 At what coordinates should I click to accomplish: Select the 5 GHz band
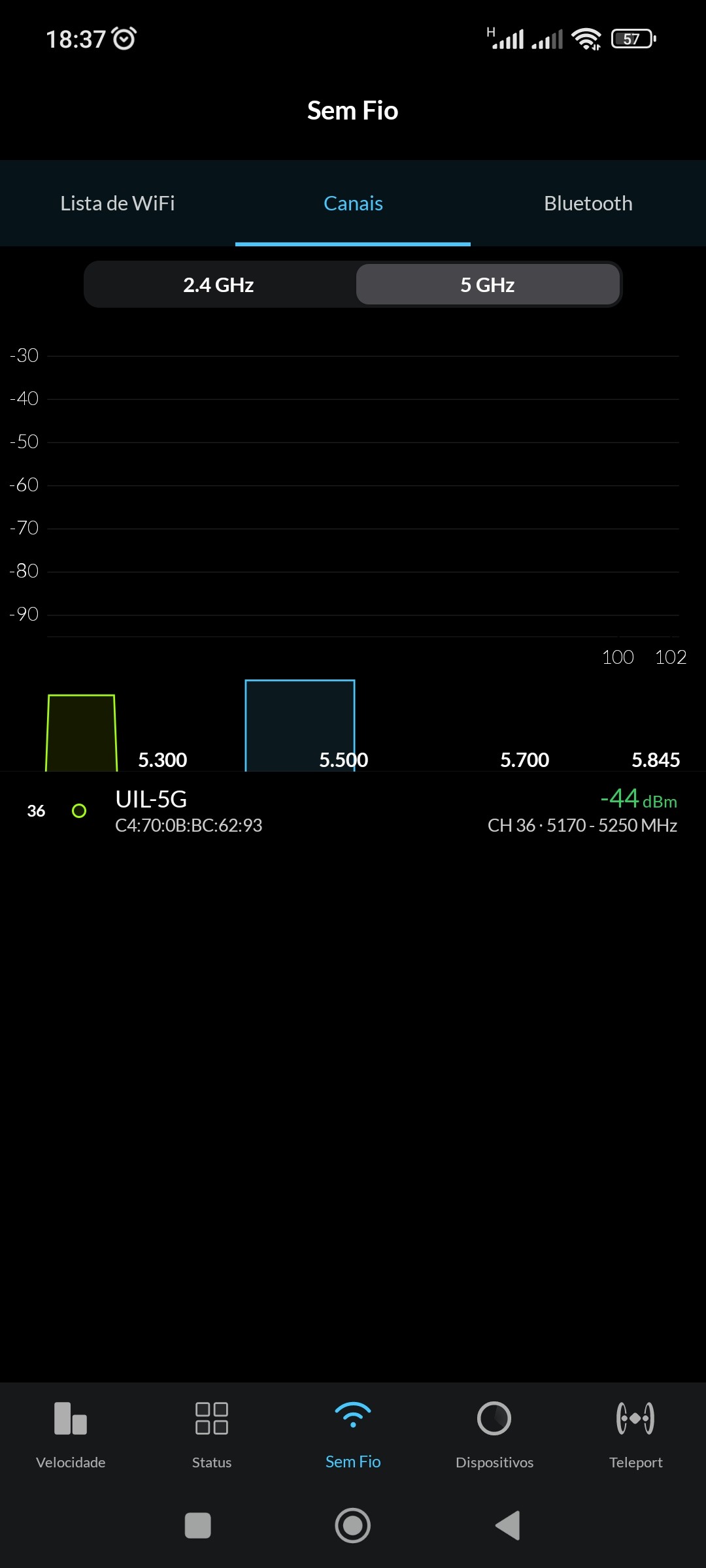click(488, 285)
